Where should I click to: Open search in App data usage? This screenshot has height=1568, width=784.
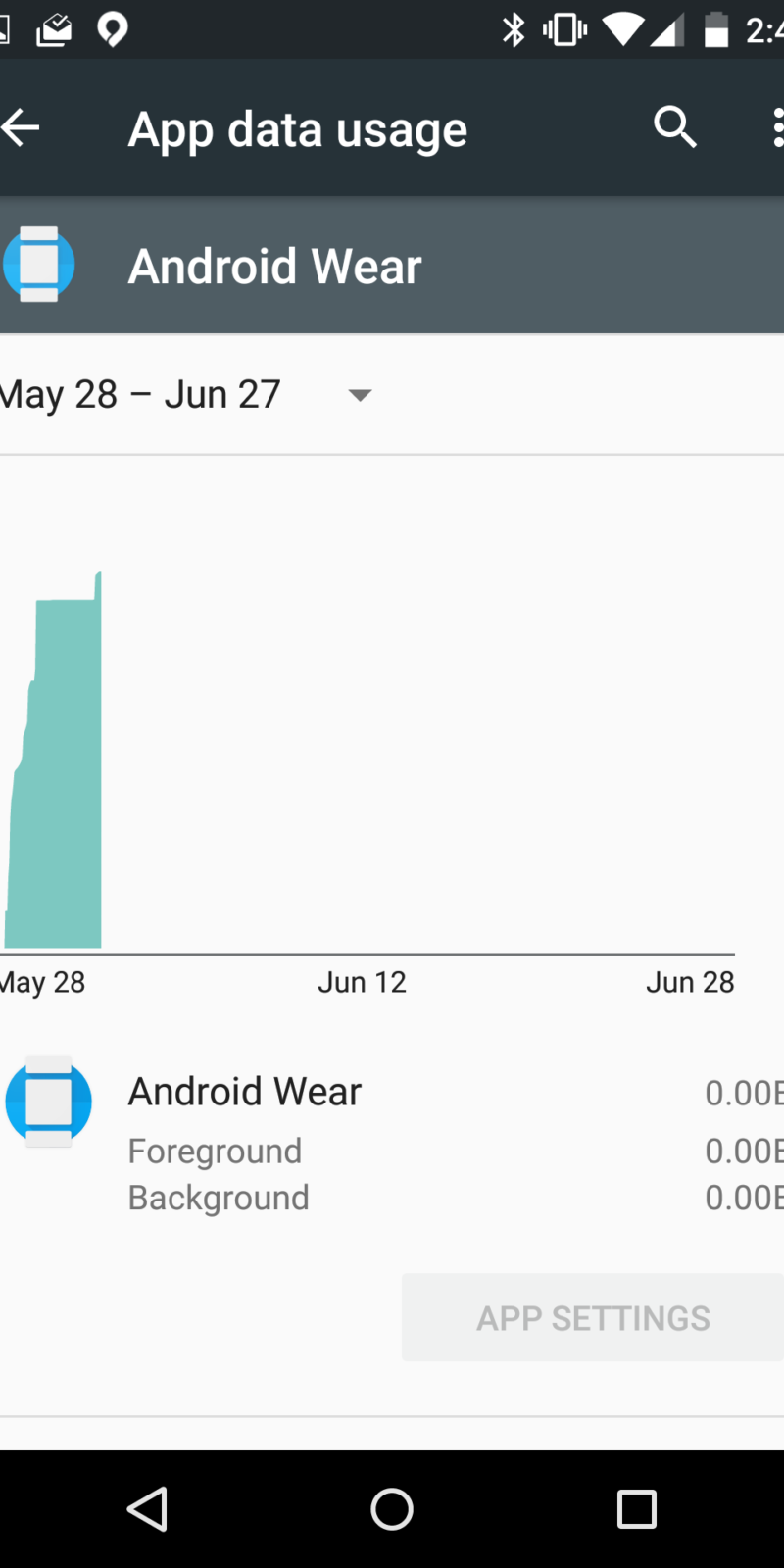pyautogui.click(x=675, y=127)
